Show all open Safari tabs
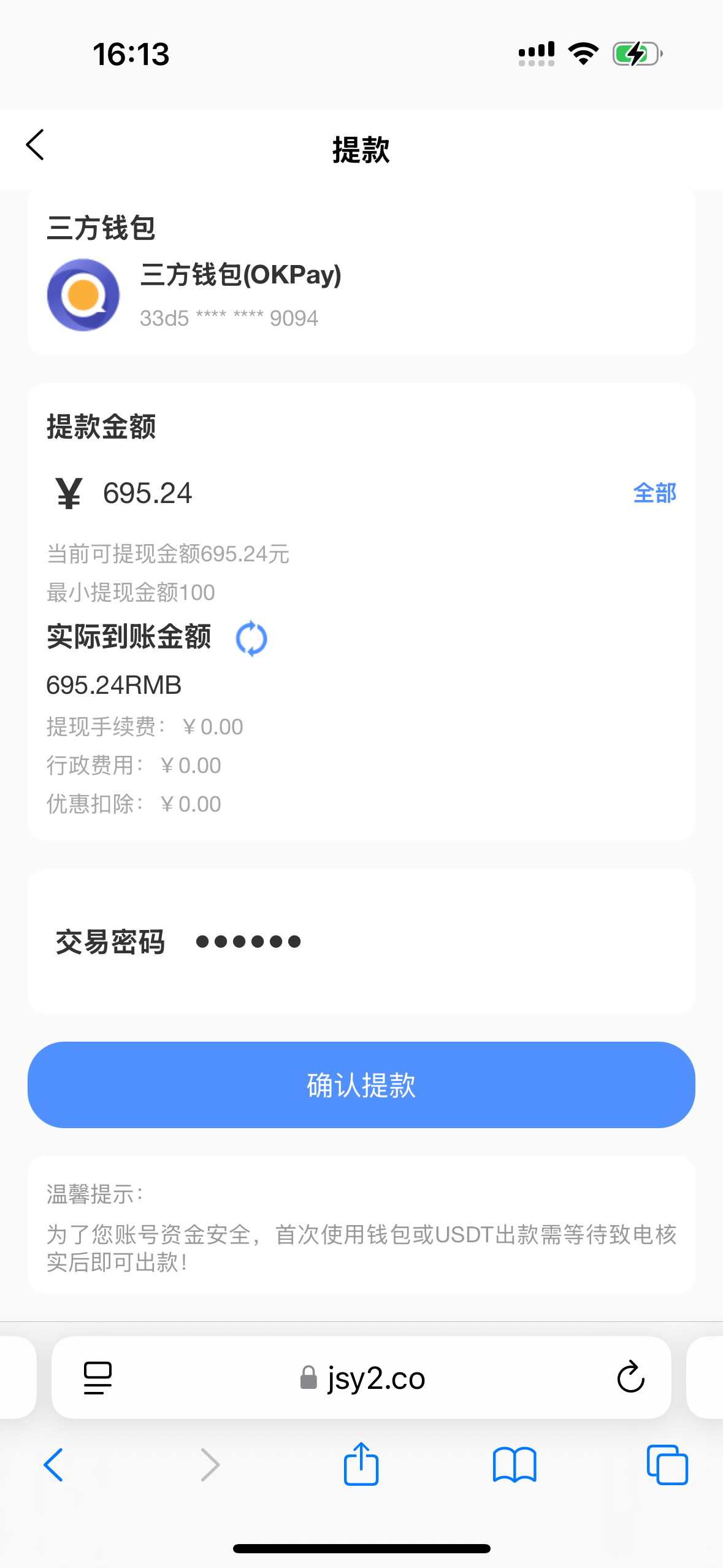Screen dimensions: 723x1568 point(667,1465)
